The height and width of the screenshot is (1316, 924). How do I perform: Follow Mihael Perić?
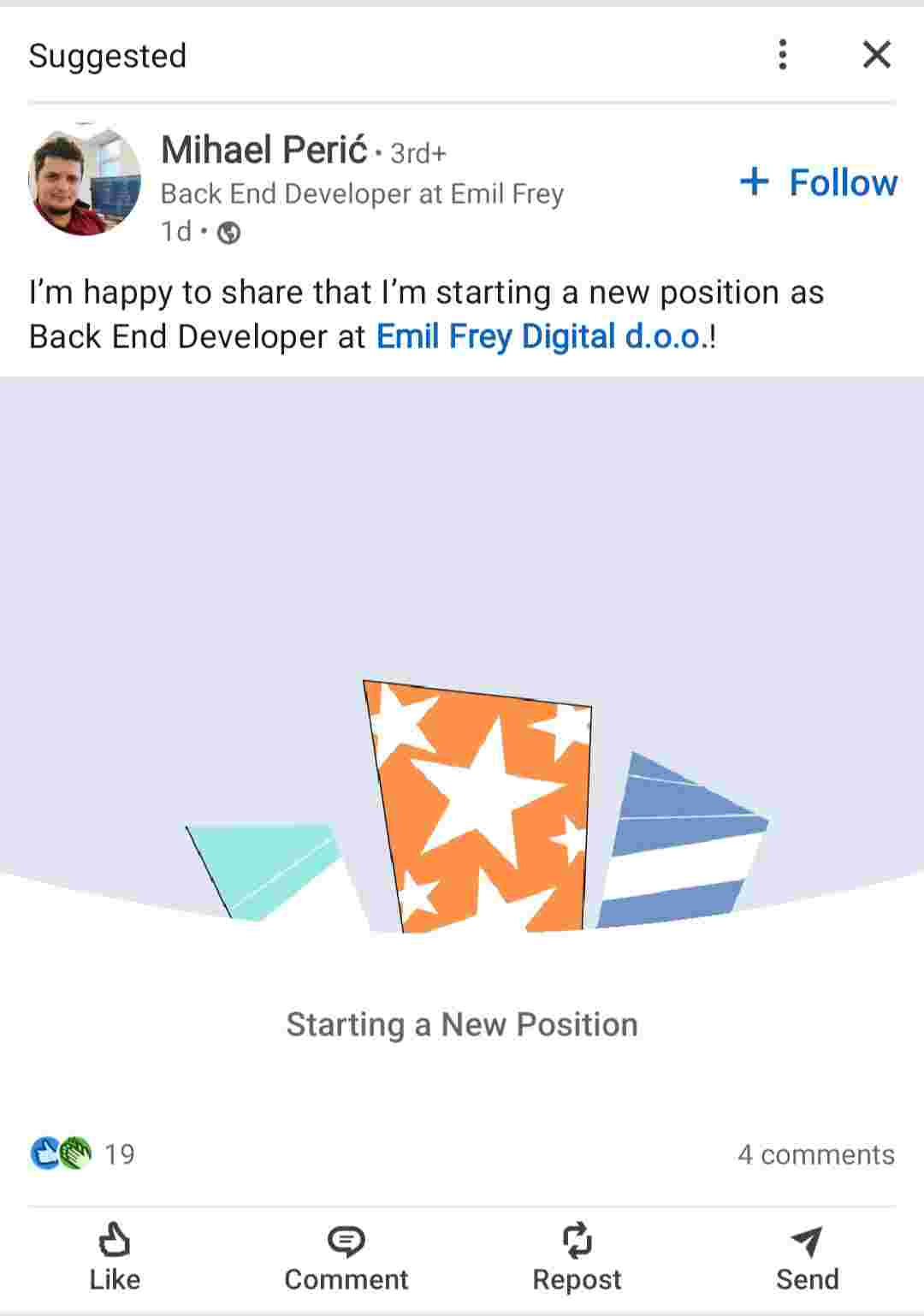point(818,182)
